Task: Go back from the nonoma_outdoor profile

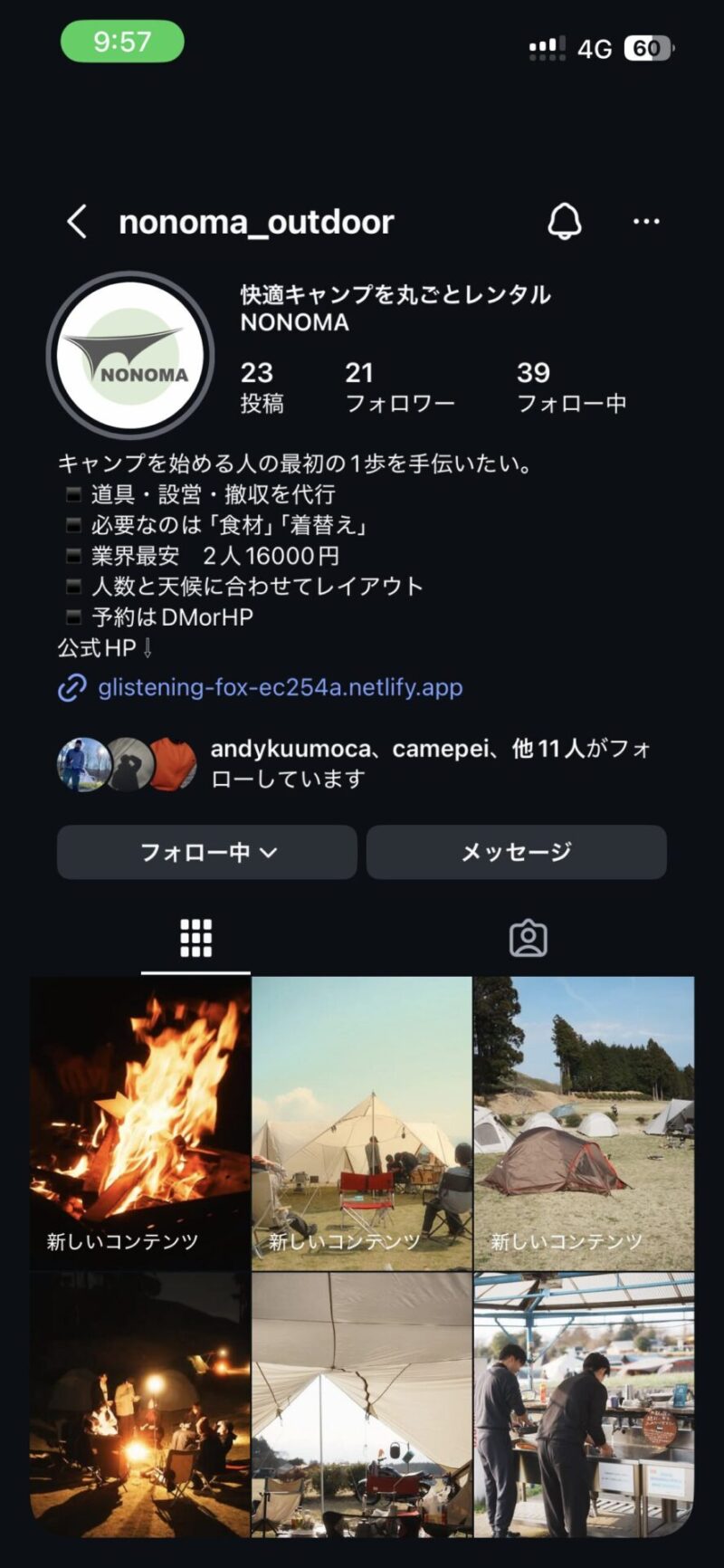Action: [x=78, y=222]
